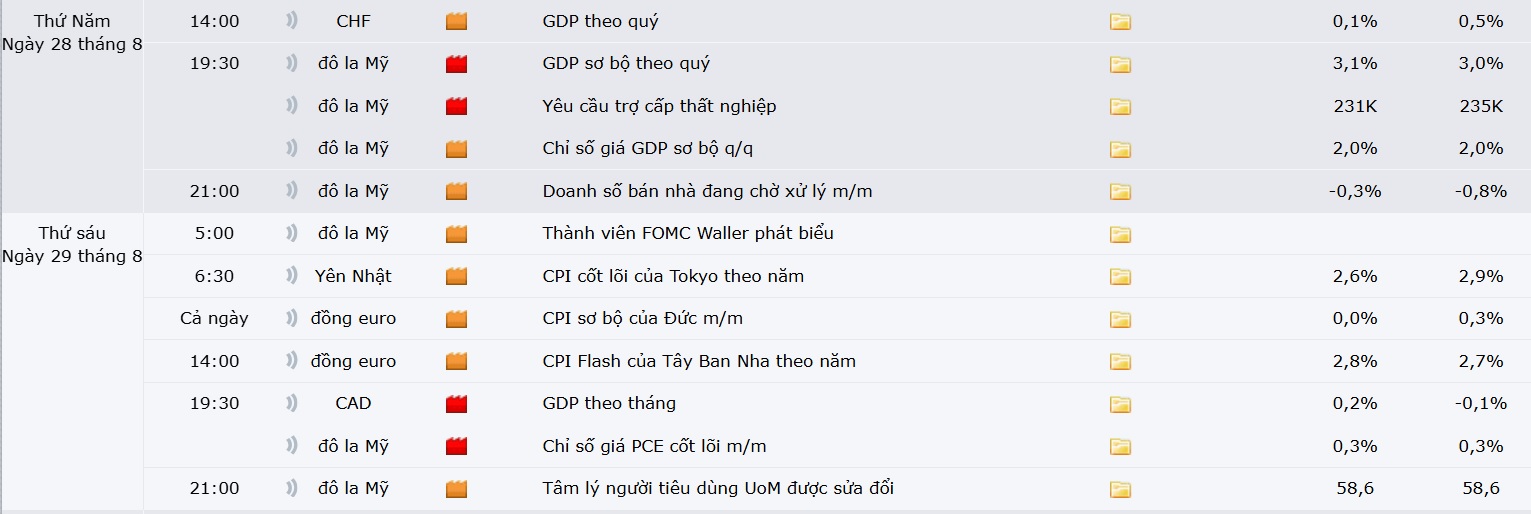Set alert speaker for CAD GDP theo tháng
The height and width of the screenshot is (514, 1531).
tap(292, 403)
